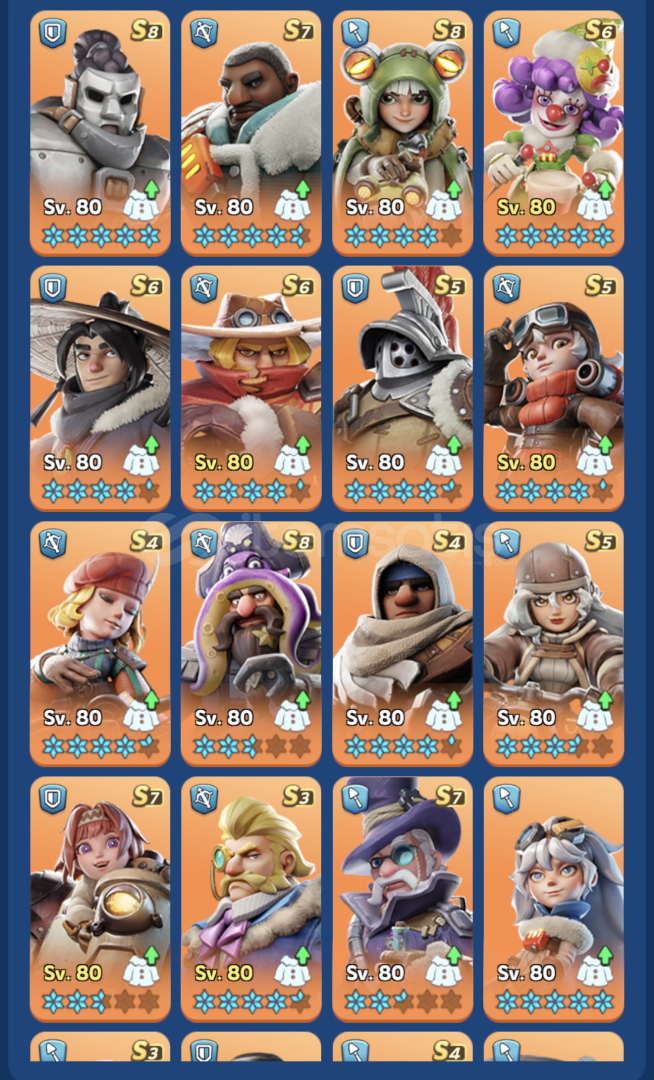Open the red-haired girl with mech S7
The width and height of the screenshot is (654, 1080).
tap(101, 900)
